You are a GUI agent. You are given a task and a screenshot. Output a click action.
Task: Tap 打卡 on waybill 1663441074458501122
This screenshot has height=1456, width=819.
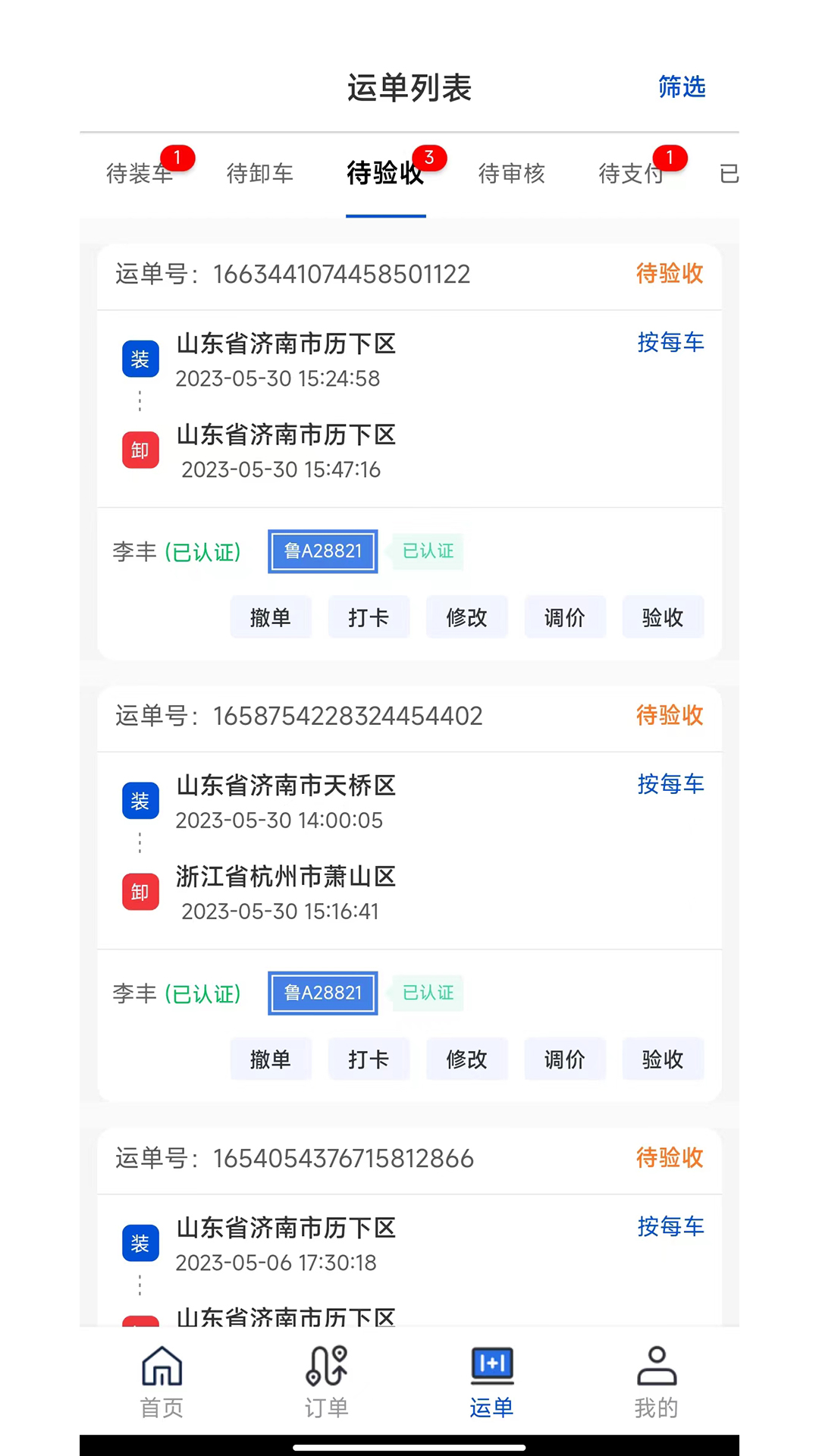click(x=369, y=617)
